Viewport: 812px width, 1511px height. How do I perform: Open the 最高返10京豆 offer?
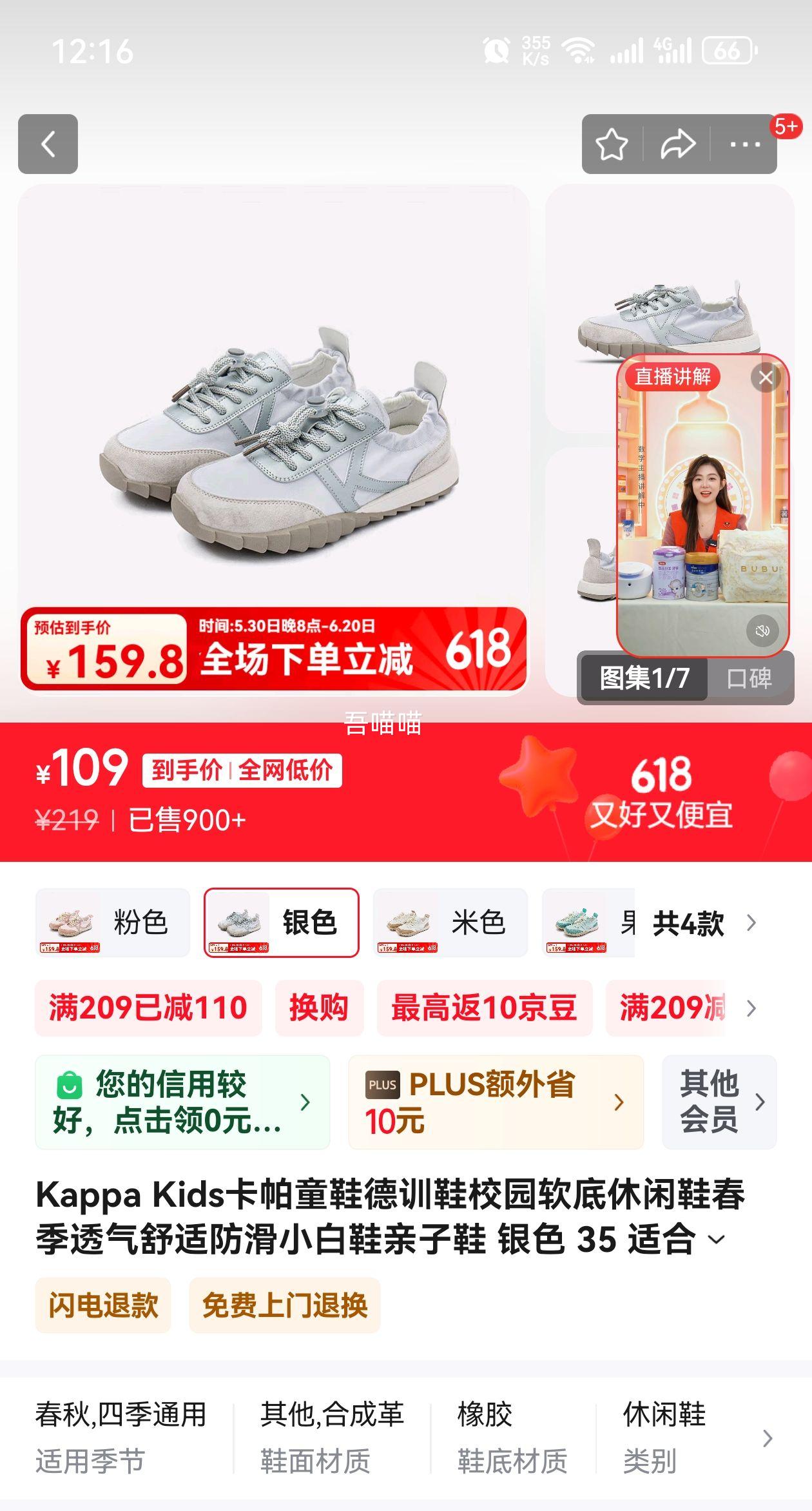pyautogui.click(x=484, y=1008)
